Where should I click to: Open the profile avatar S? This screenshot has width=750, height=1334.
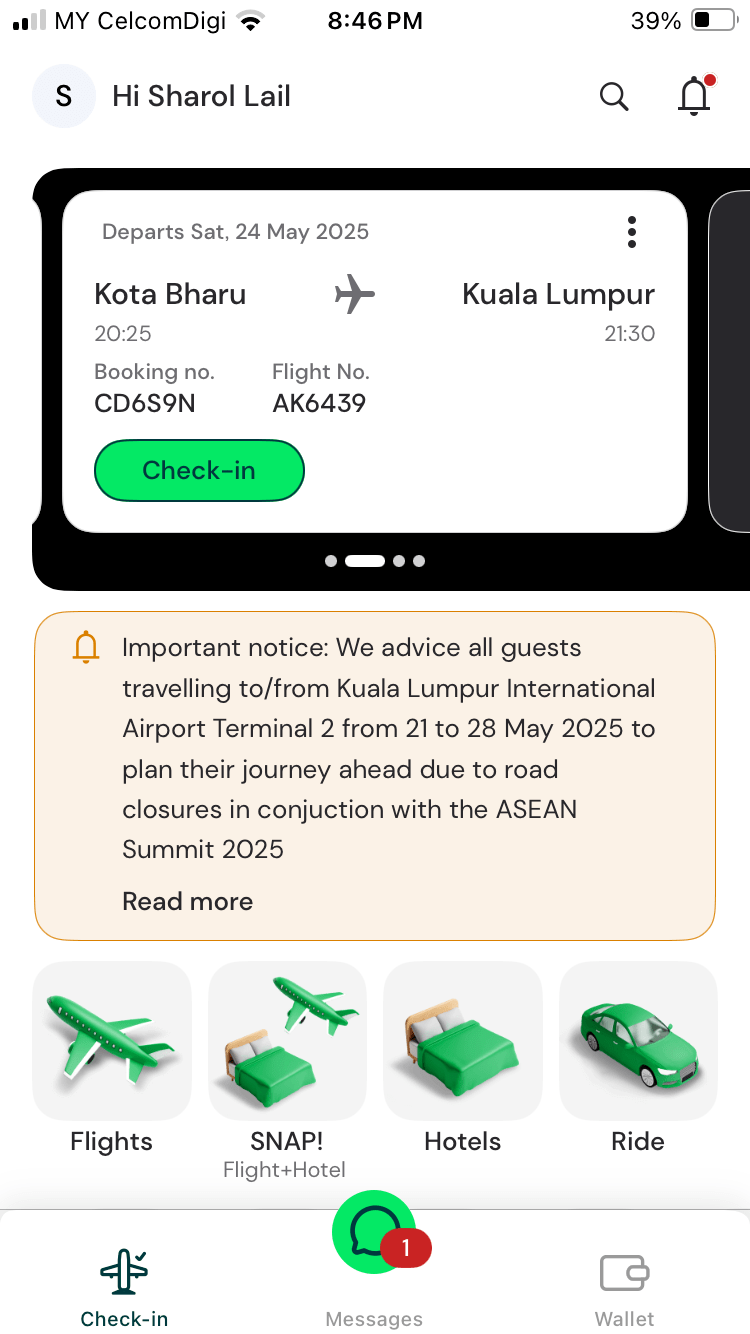[x=64, y=96]
